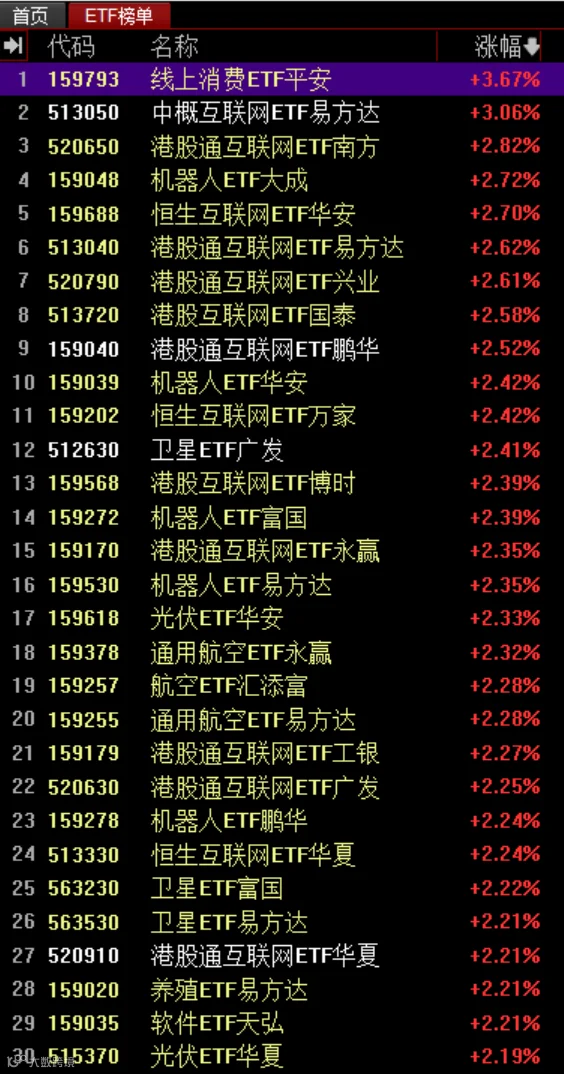The image size is (564, 1074).
Task: Tap the 代码 column header
Action: pos(71,47)
